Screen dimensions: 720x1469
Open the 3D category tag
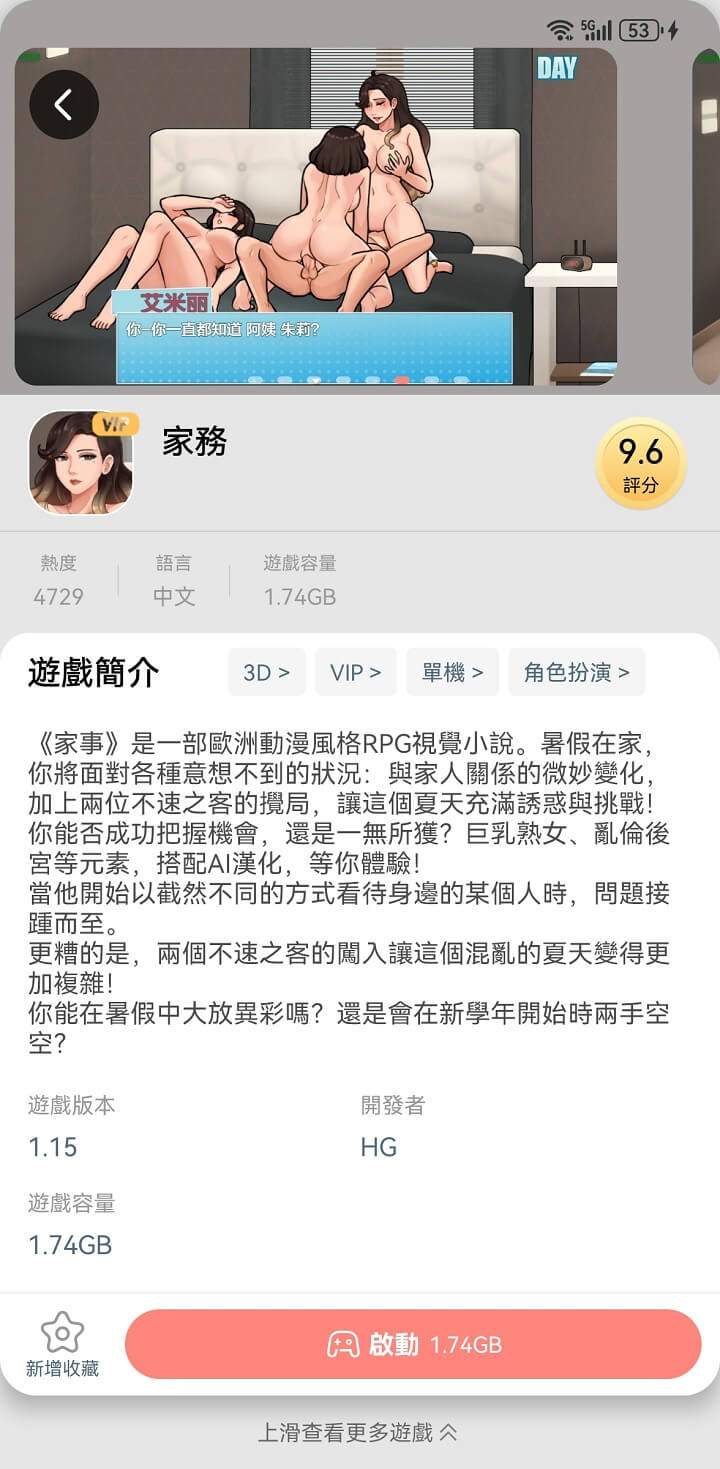(x=267, y=671)
